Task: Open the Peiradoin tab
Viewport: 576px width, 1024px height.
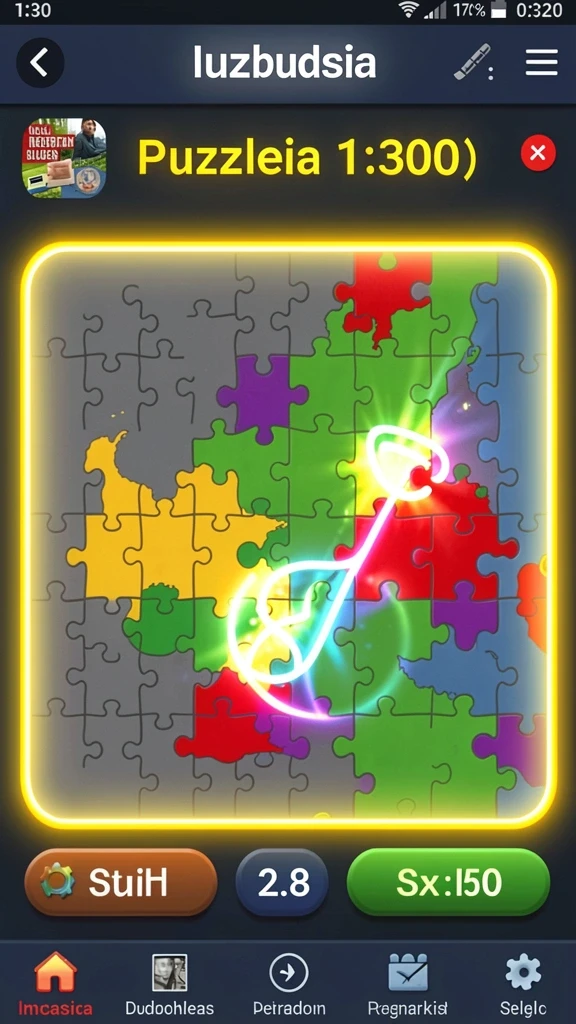Action: (x=289, y=985)
